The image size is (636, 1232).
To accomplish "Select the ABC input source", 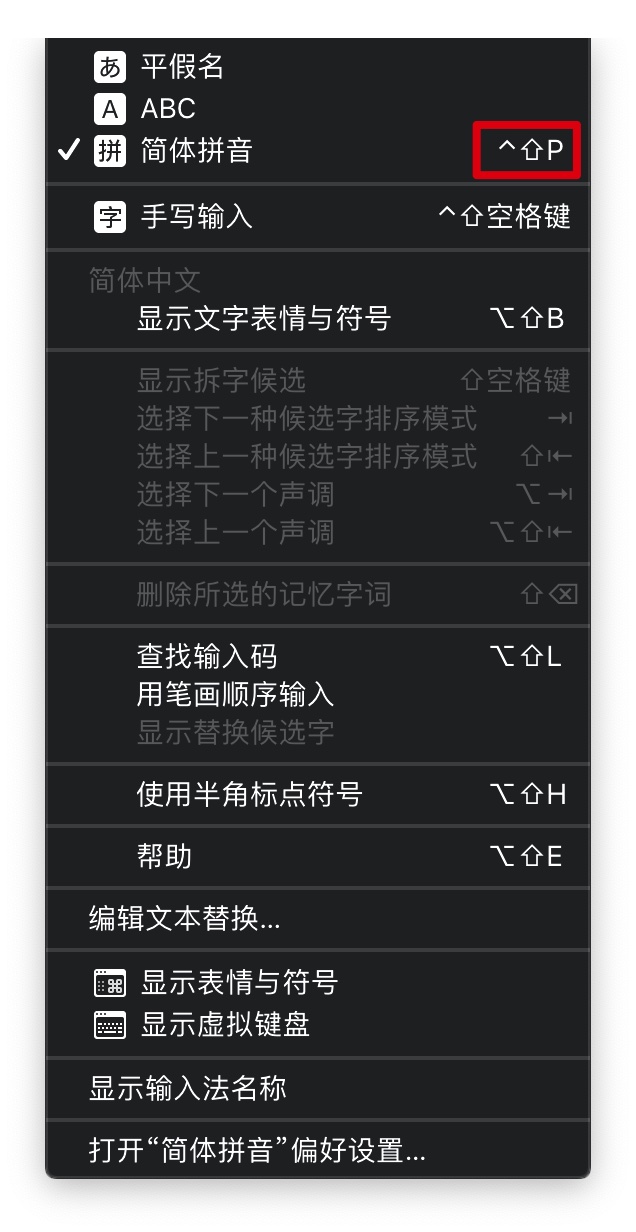I will coord(168,109).
